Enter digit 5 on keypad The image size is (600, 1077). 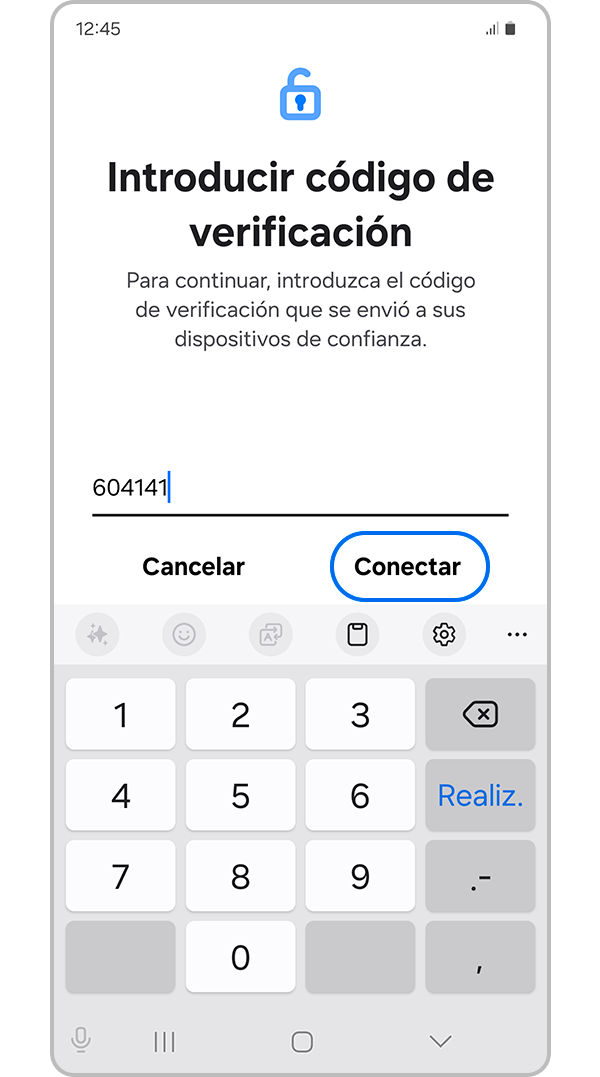point(240,795)
